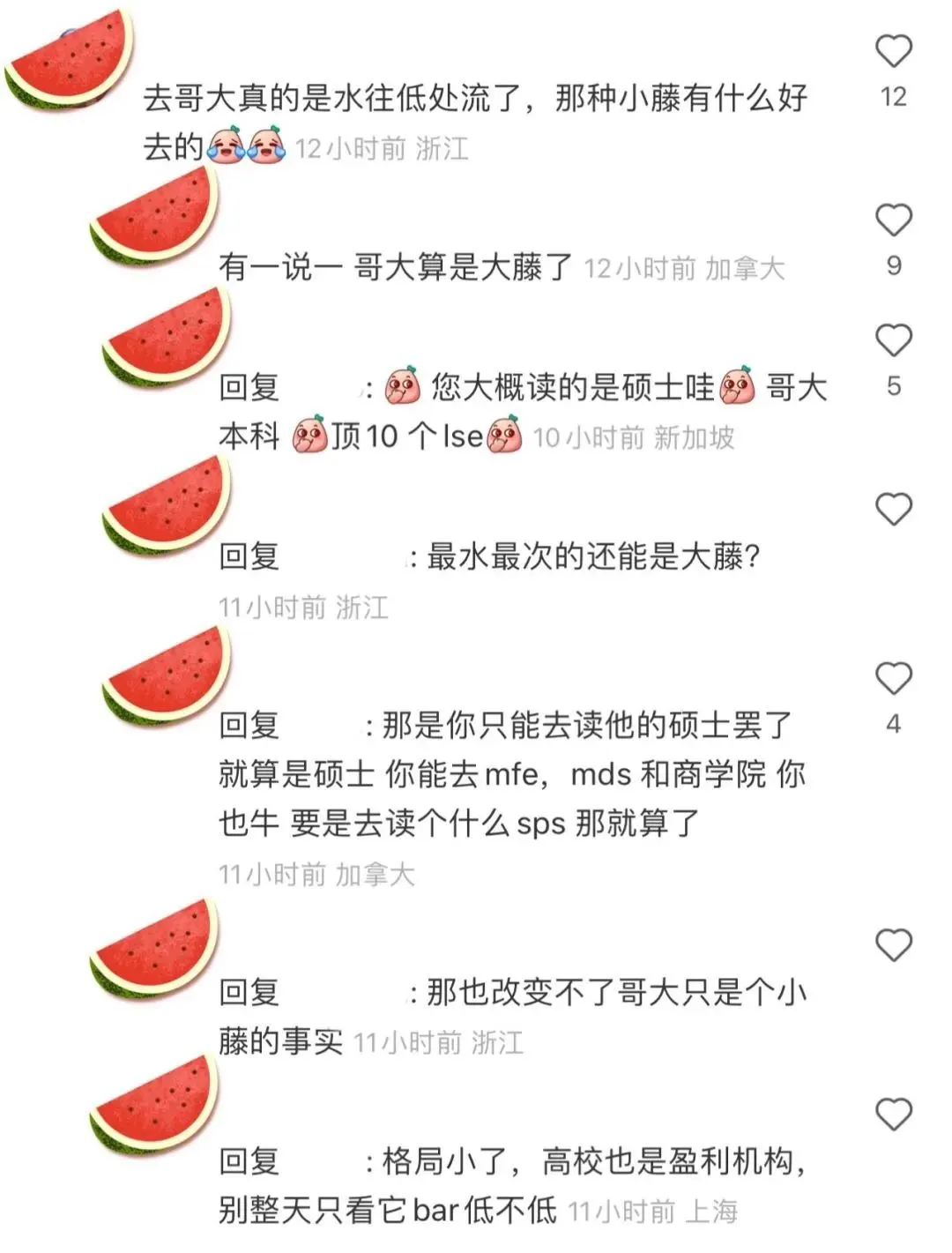This screenshot has width=952, height=1253.
Task: Like the reply '有一说一 哥大算是大藤了'
Action: pyautogui.click(x=893, y=220)
